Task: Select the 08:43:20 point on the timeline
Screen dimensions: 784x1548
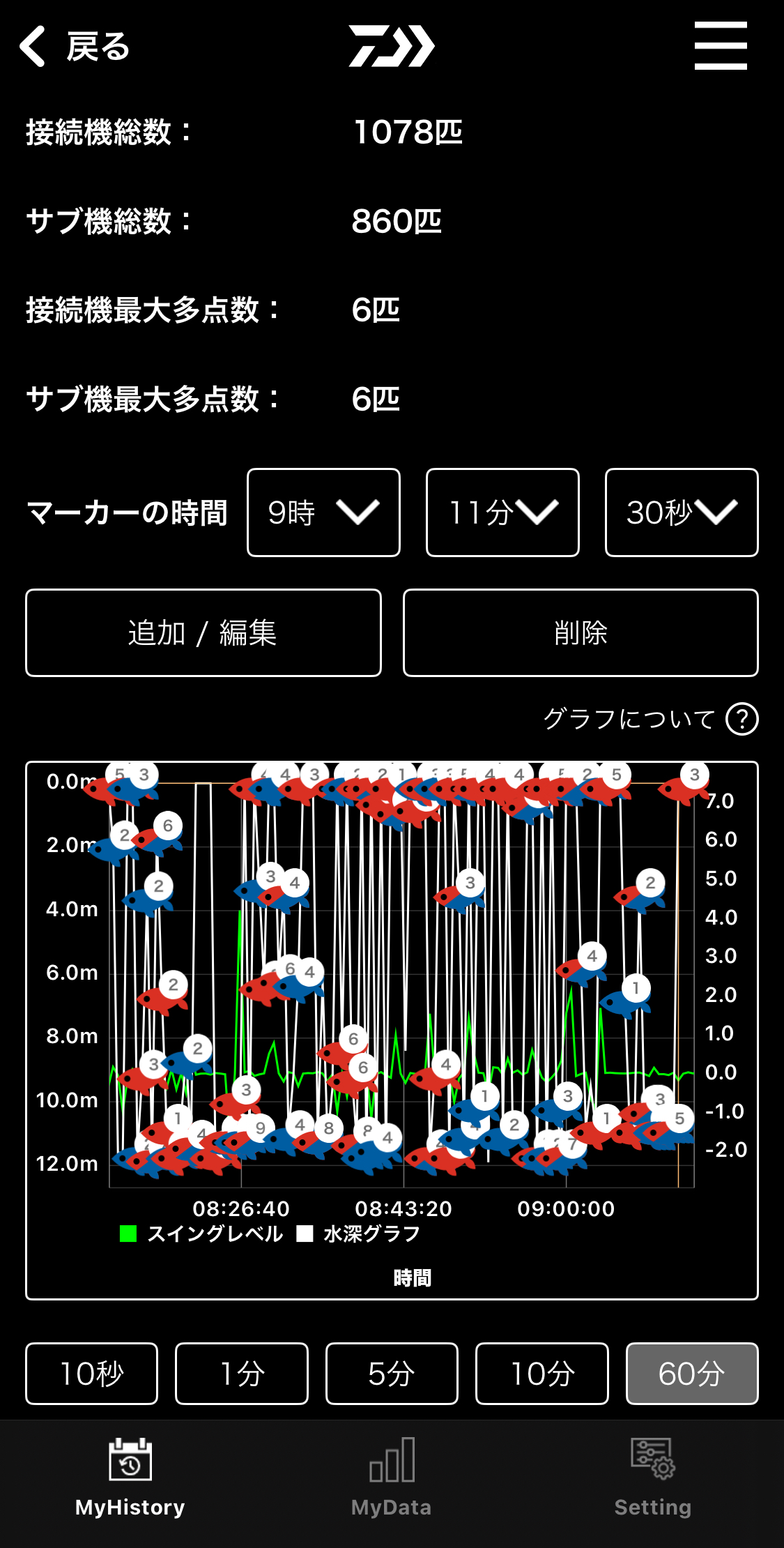Action: click(403, 1208)
